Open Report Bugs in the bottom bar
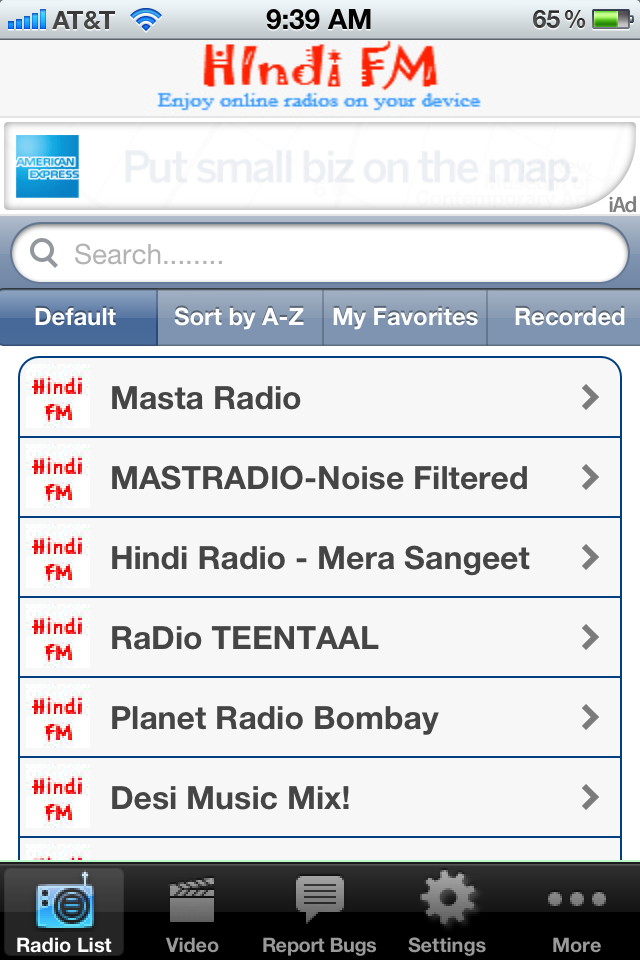Screen dimensions: 640x960 click(x=319, y=913)
